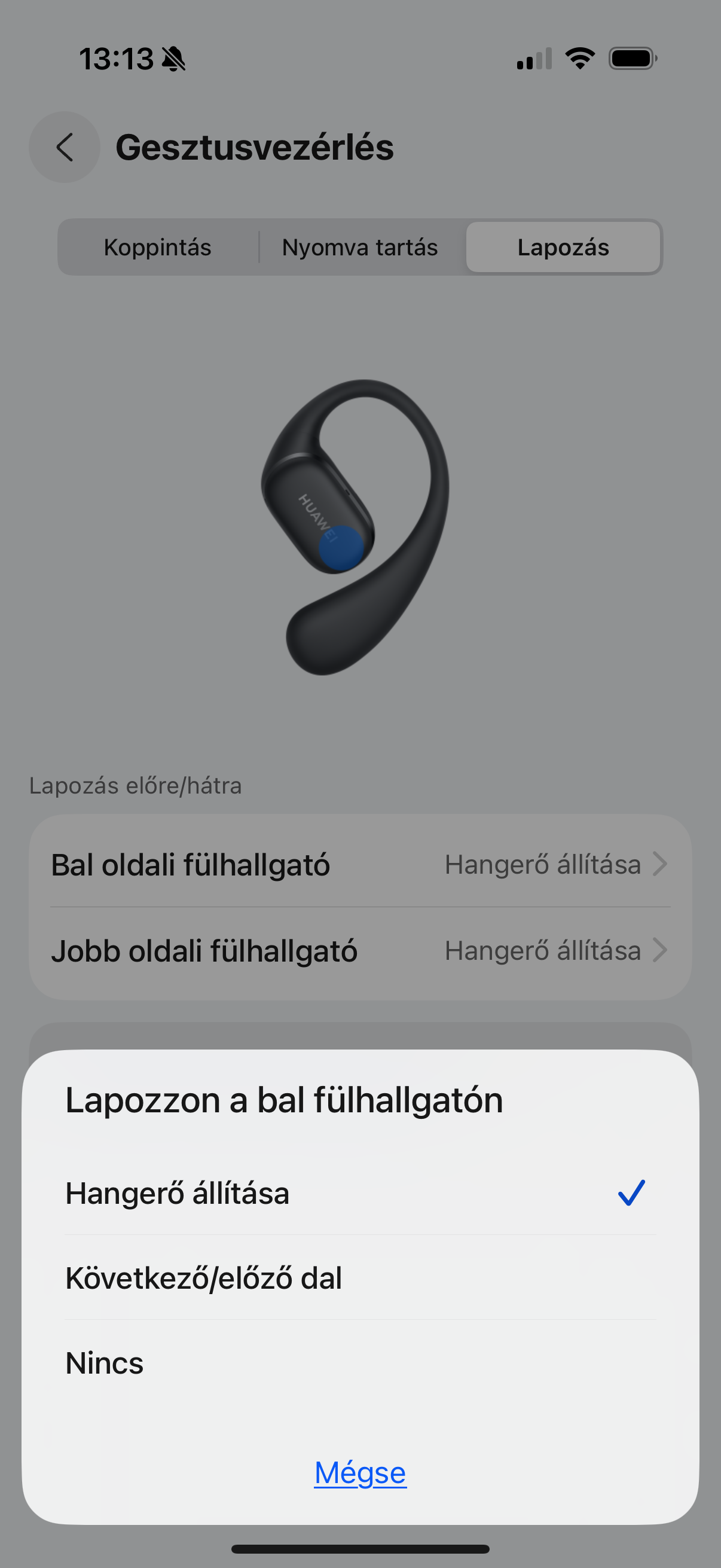Select the Lapozás tab
721x1568 pixels.
point(563,247)
